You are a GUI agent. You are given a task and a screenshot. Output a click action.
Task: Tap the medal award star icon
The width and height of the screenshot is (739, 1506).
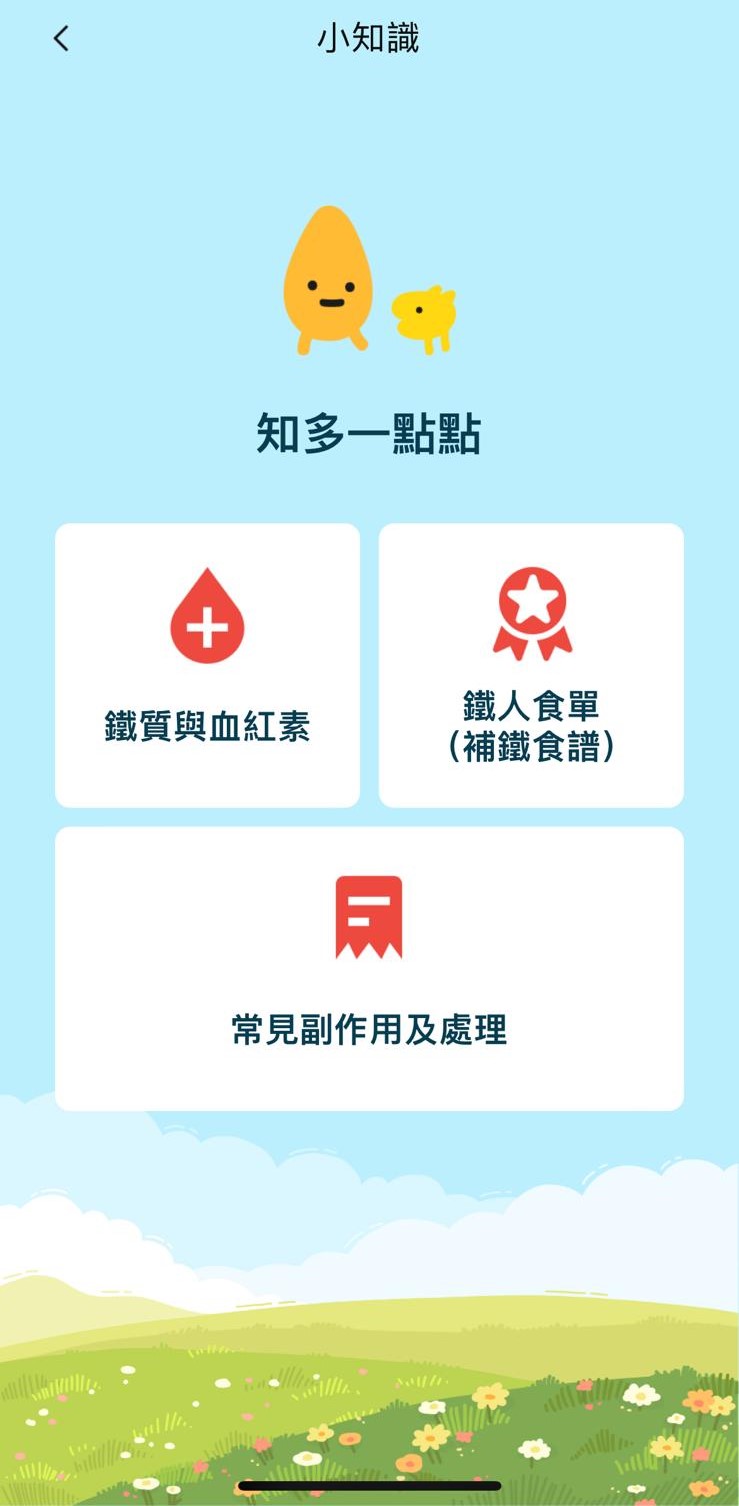point(531,611)
